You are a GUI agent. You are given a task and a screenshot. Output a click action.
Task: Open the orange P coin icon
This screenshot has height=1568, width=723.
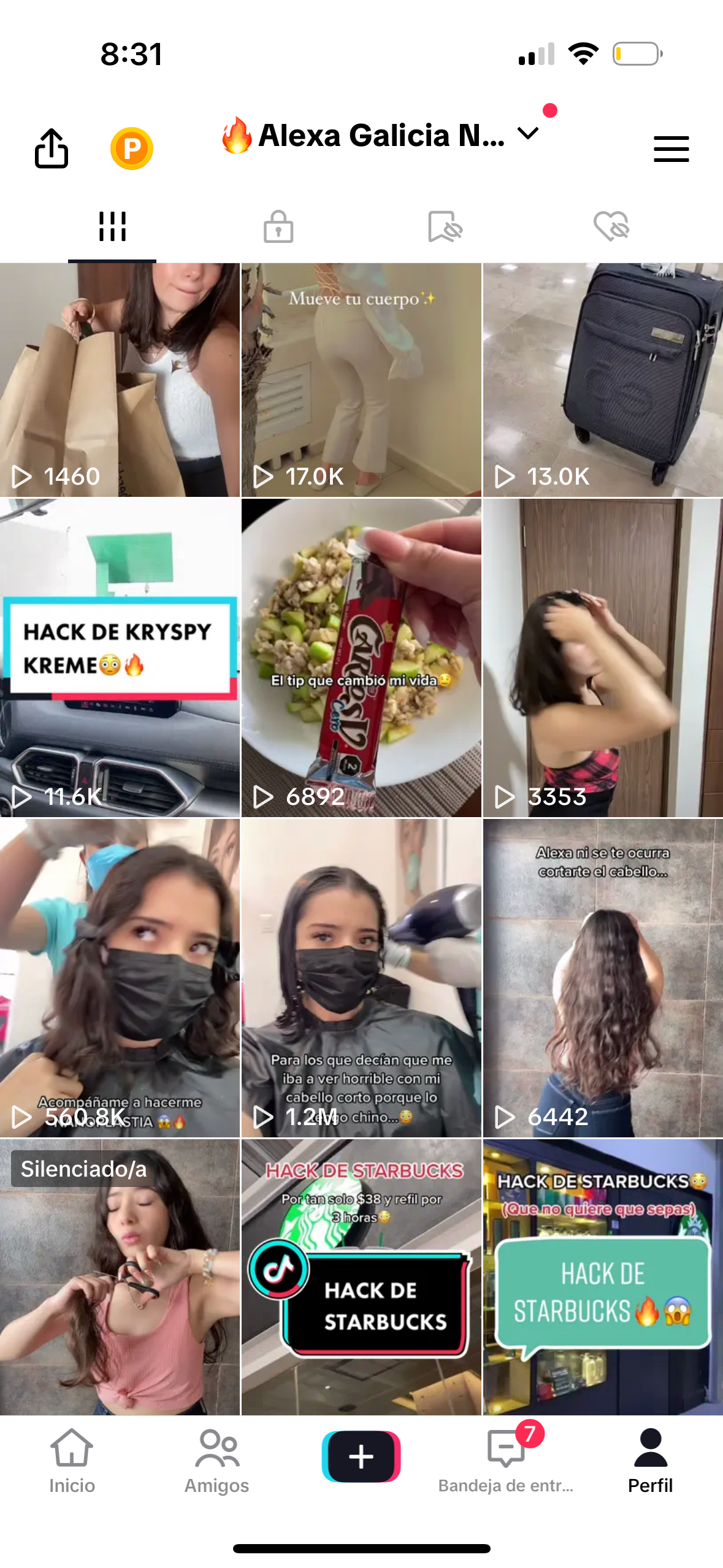pos(131,148)
